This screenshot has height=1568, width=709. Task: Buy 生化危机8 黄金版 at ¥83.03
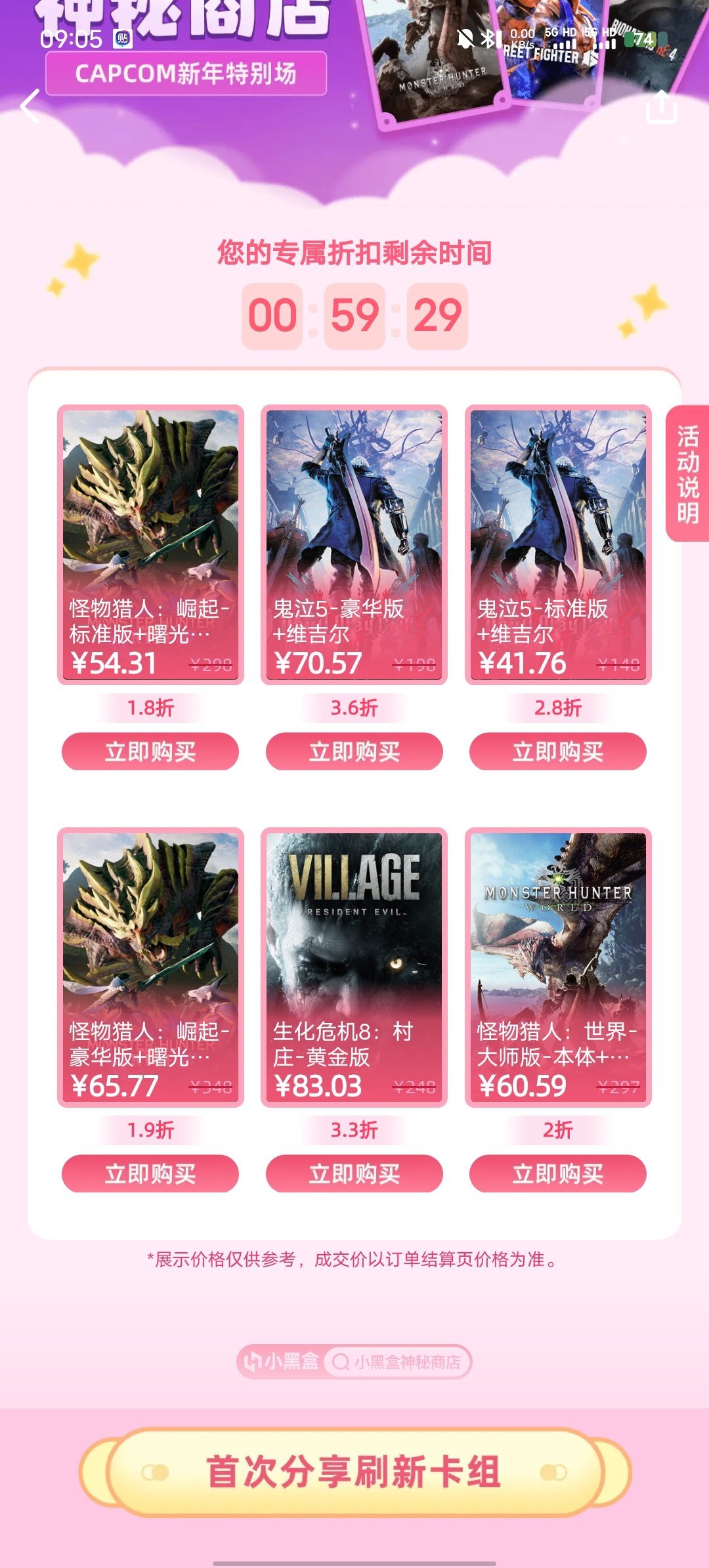click(x=354, y=1173)
